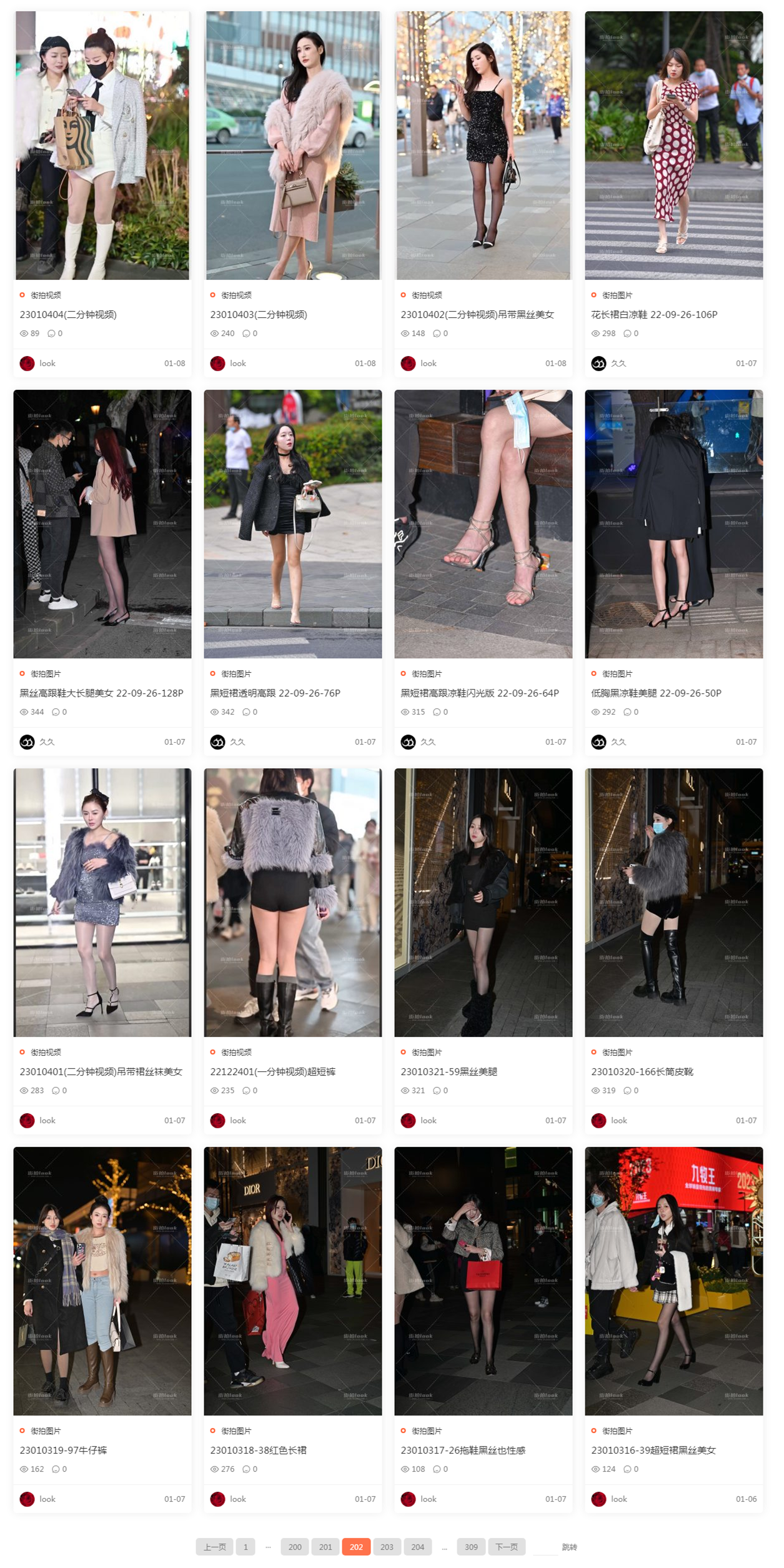Screen dimensions: 784x1568
Task: Open the 低胸黑凉鞋美腿 22-09-26-50P post
Action: coord(656,693)
